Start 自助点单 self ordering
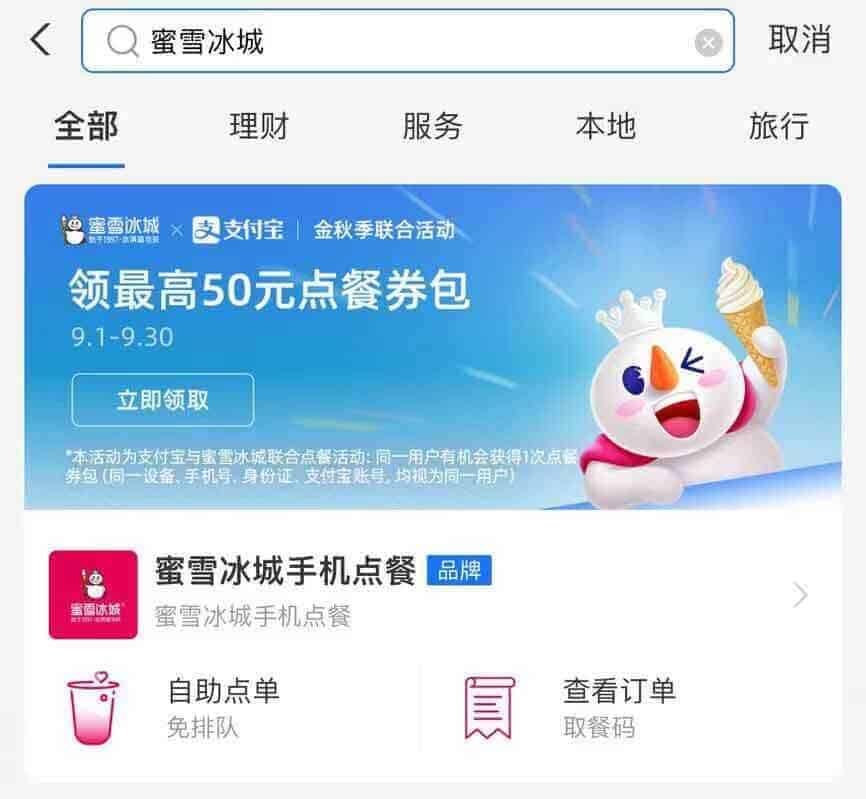The height and width of the screenshot is (799, 866). (x=222, y=707)
